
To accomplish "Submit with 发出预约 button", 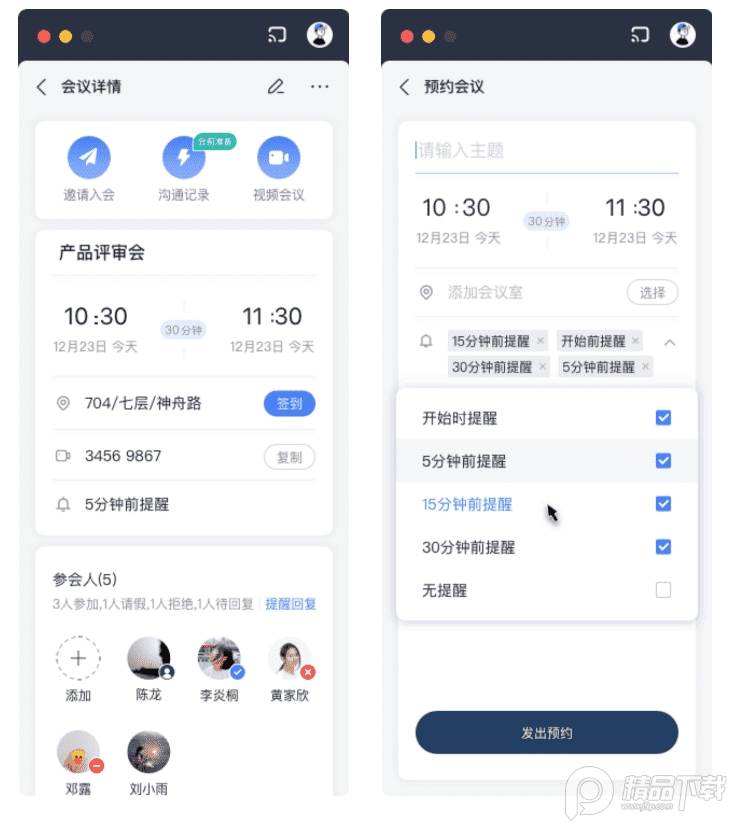I will pyautogui.click(x=546, y=733).
